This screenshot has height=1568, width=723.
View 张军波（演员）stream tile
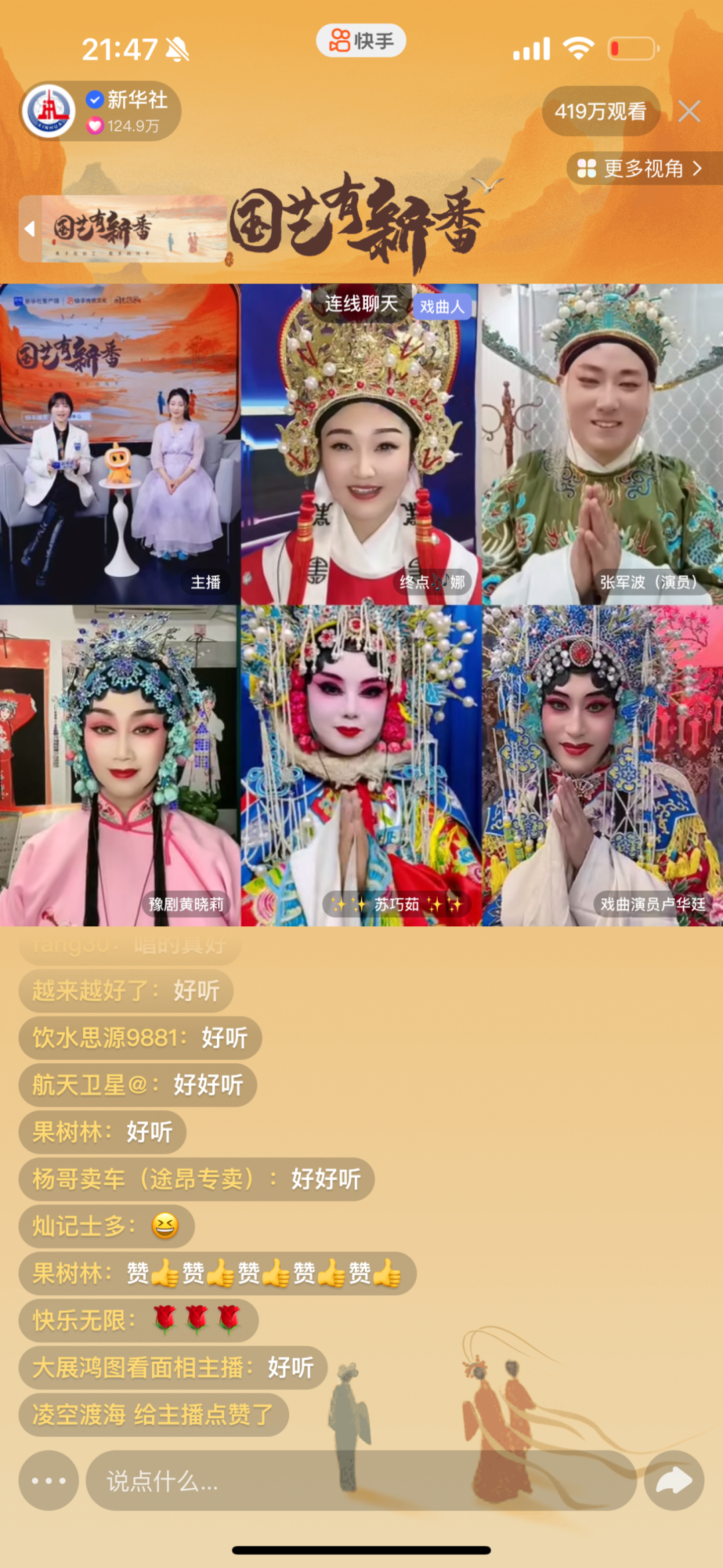click(602, 445)
